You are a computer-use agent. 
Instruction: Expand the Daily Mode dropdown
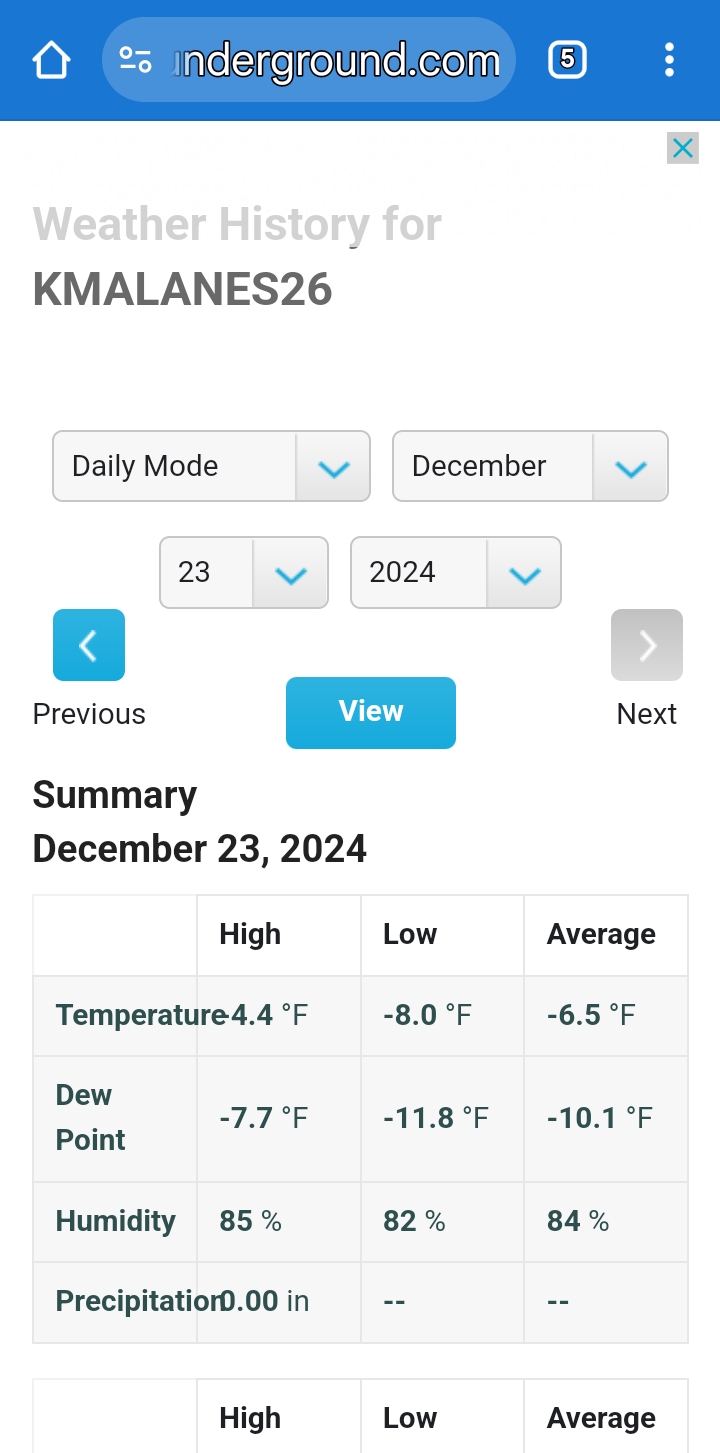pyautogui.click(x=211, y=466)
